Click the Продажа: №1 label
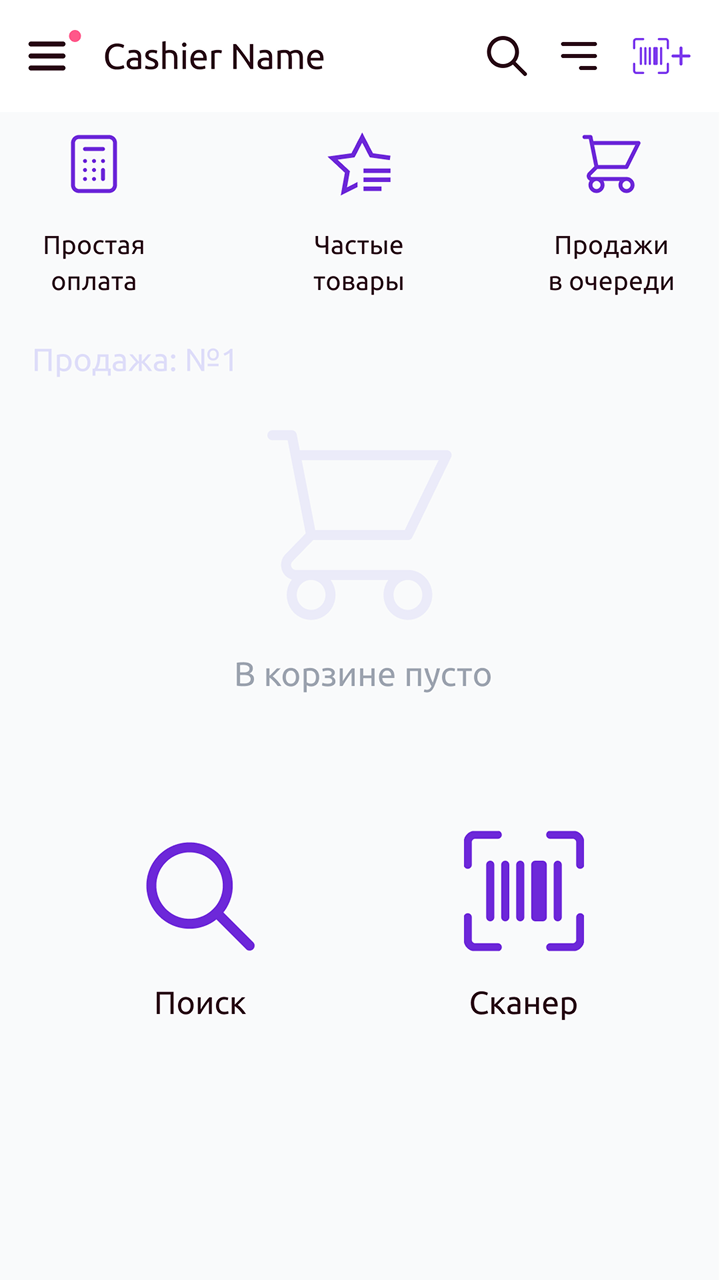The height and width of the screenshot is (1280, 720). pyautogui.click(x=135, y=360)
